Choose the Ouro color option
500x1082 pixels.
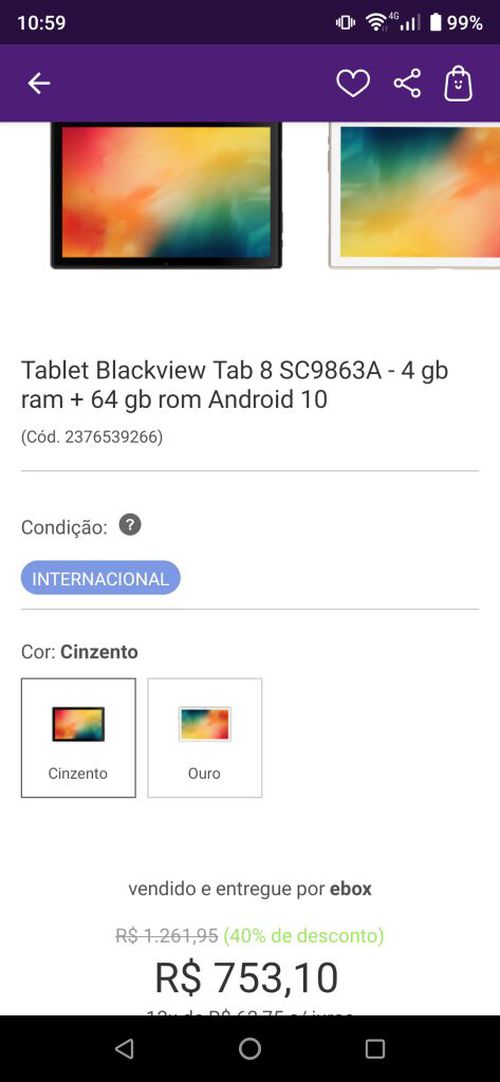[205, 738]
